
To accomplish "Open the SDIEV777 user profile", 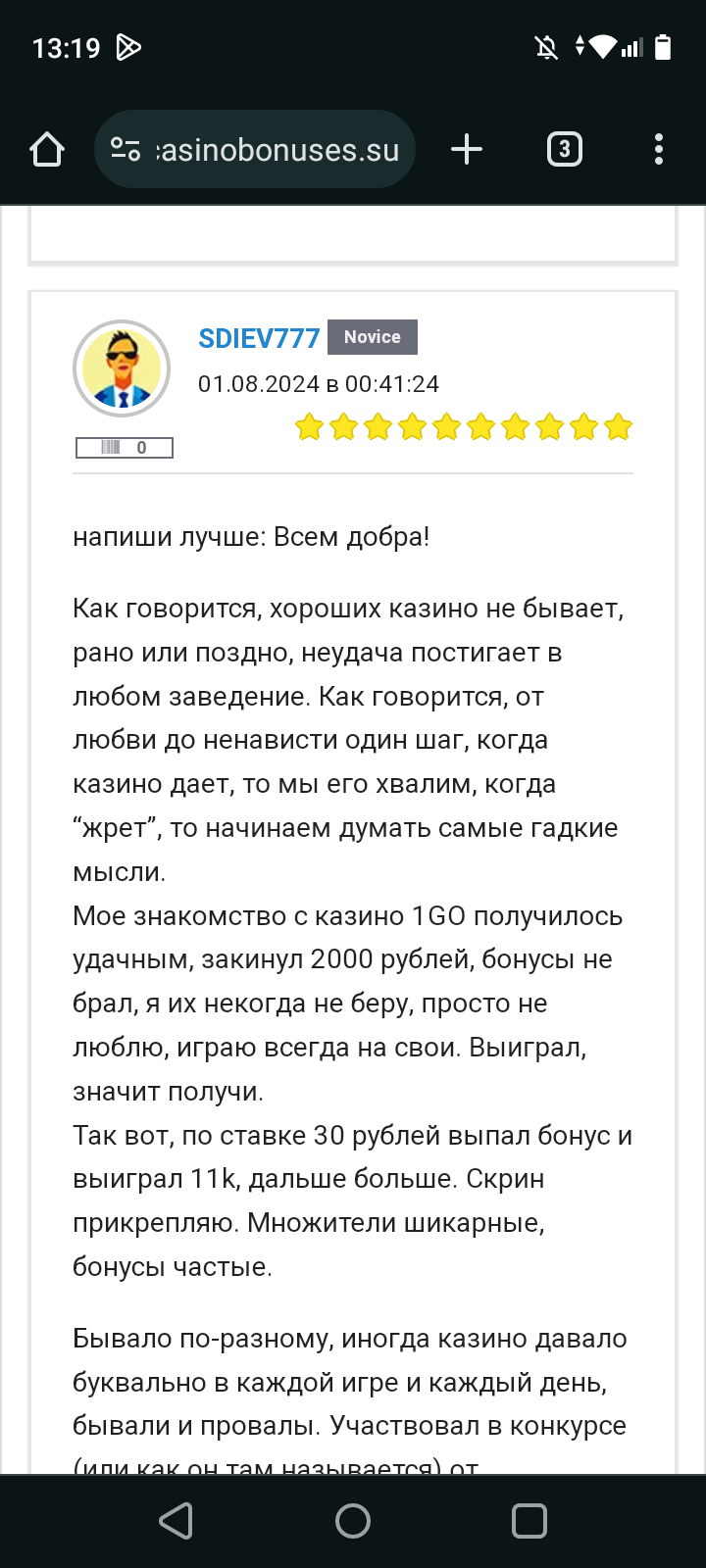I will pos(259,338).
